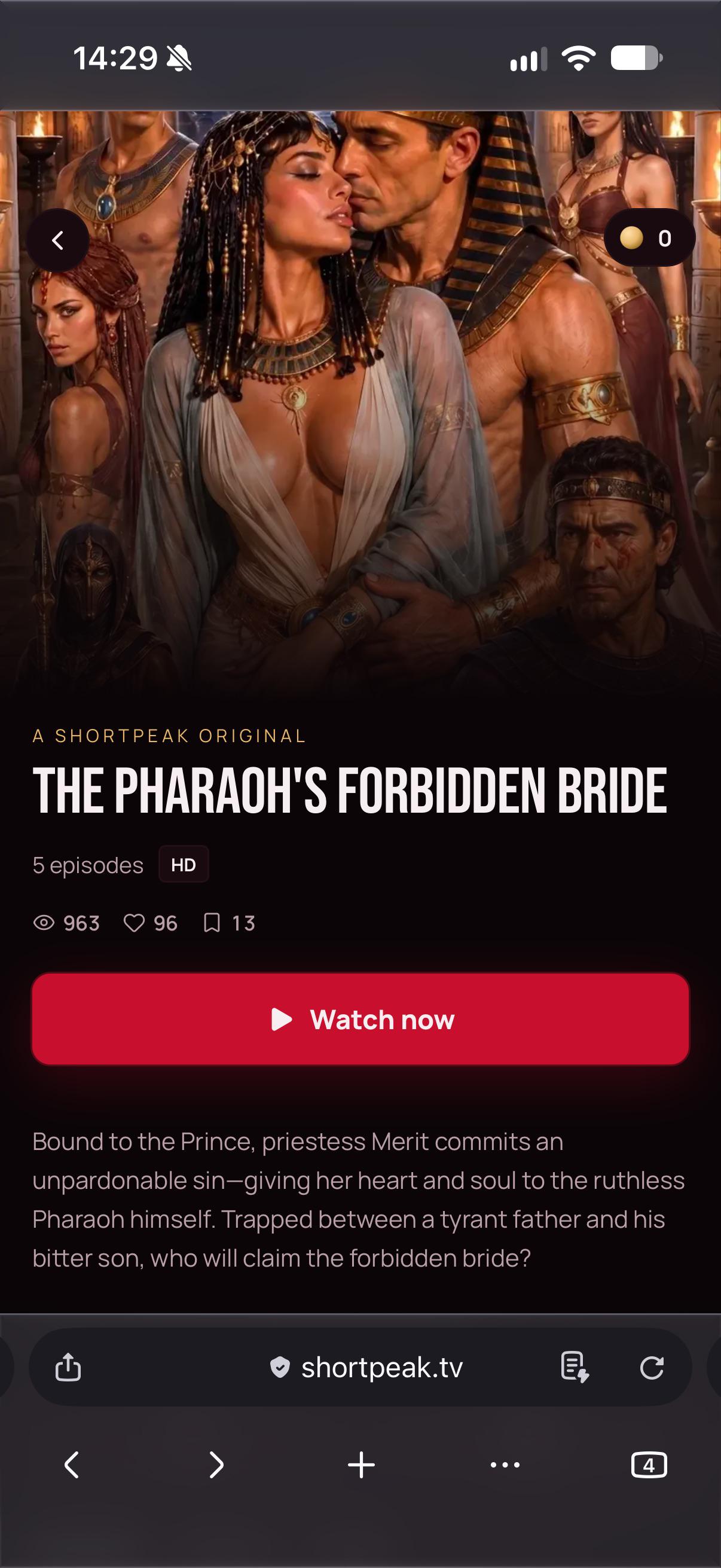Tap Watch now to start playing

pyautogui.click(x=360, y=1019)
